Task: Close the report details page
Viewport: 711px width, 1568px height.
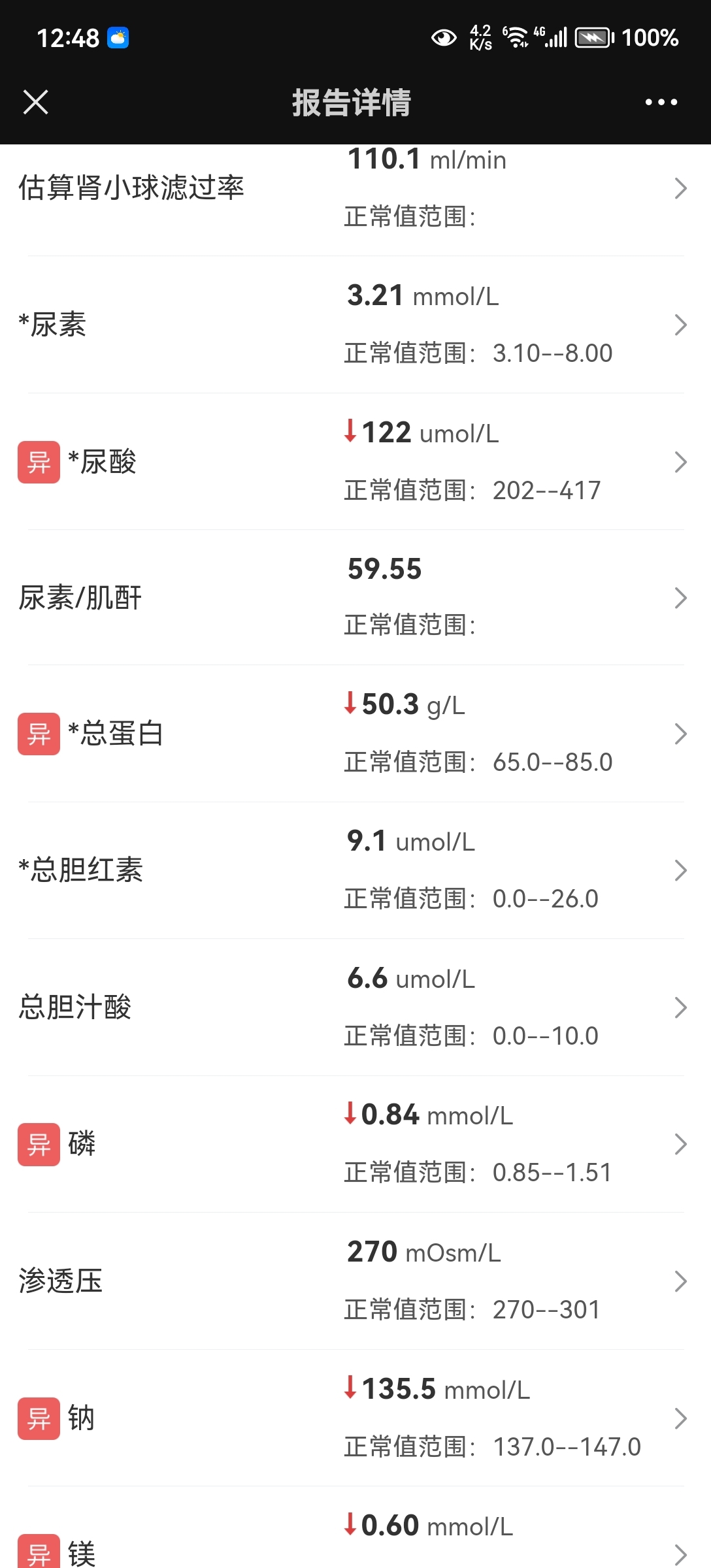Action: tap(35, 102)
